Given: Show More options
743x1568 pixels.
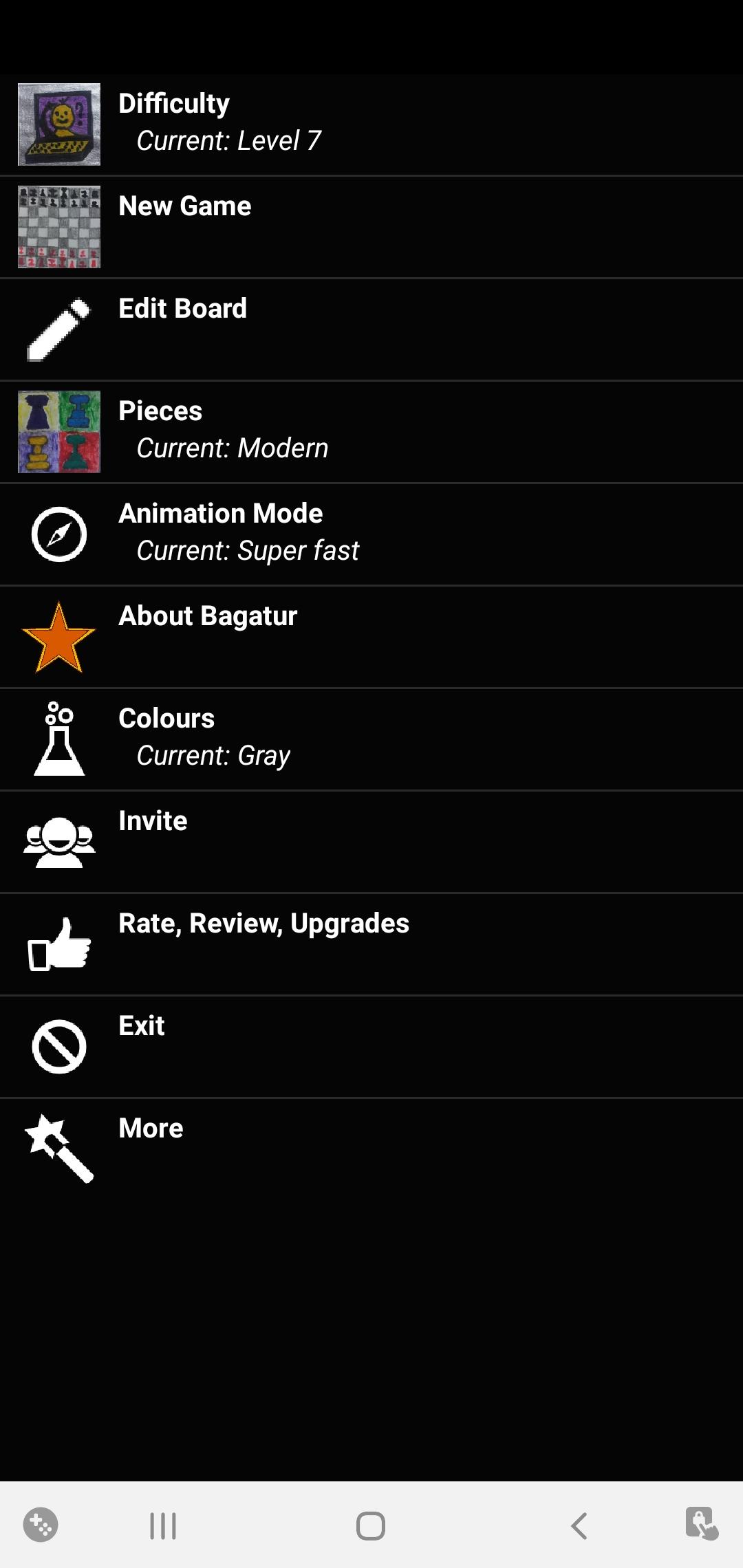Looking at the screenshot, I should pos(371,1149).
